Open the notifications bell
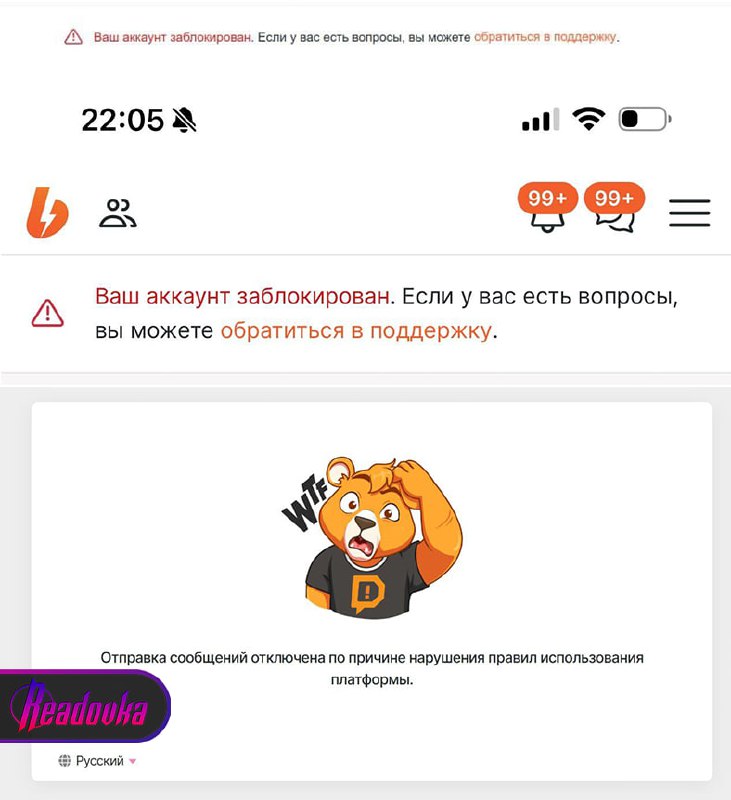This screenshot has height=800, width=731. coord(546,214)
